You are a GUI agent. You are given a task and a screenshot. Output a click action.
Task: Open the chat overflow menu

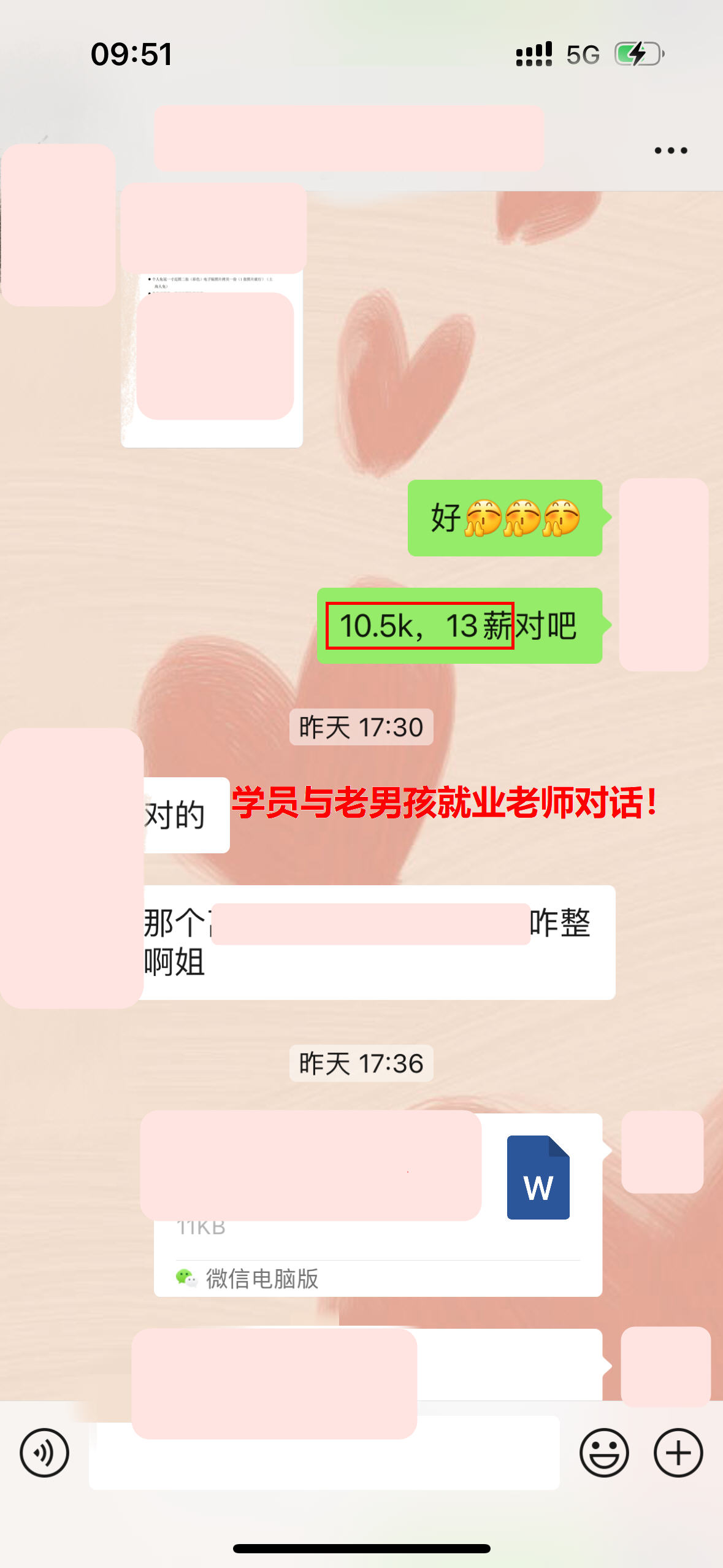point(670,150)
